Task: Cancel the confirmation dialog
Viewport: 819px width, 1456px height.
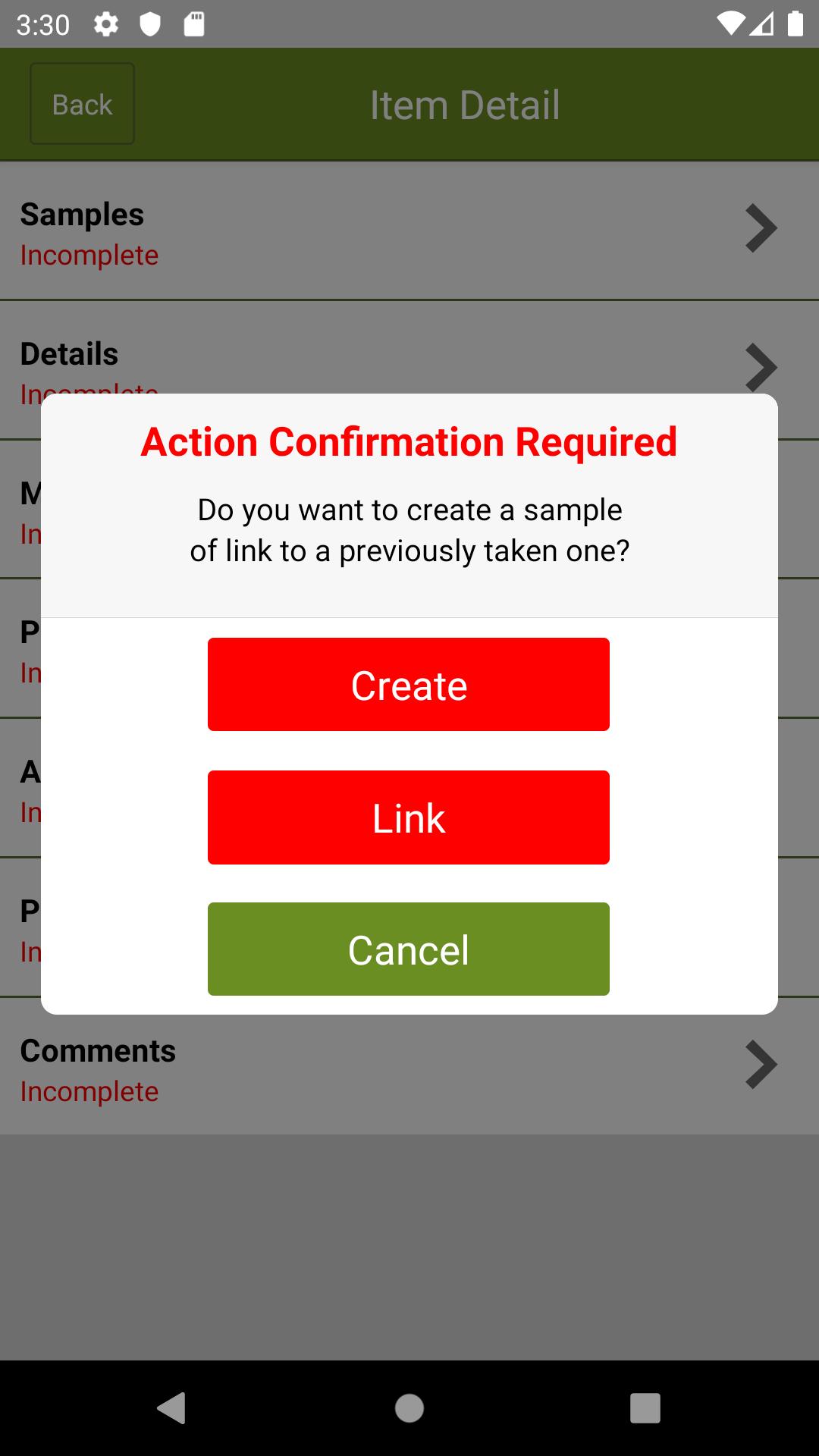Action: click(x=409, y=949)
